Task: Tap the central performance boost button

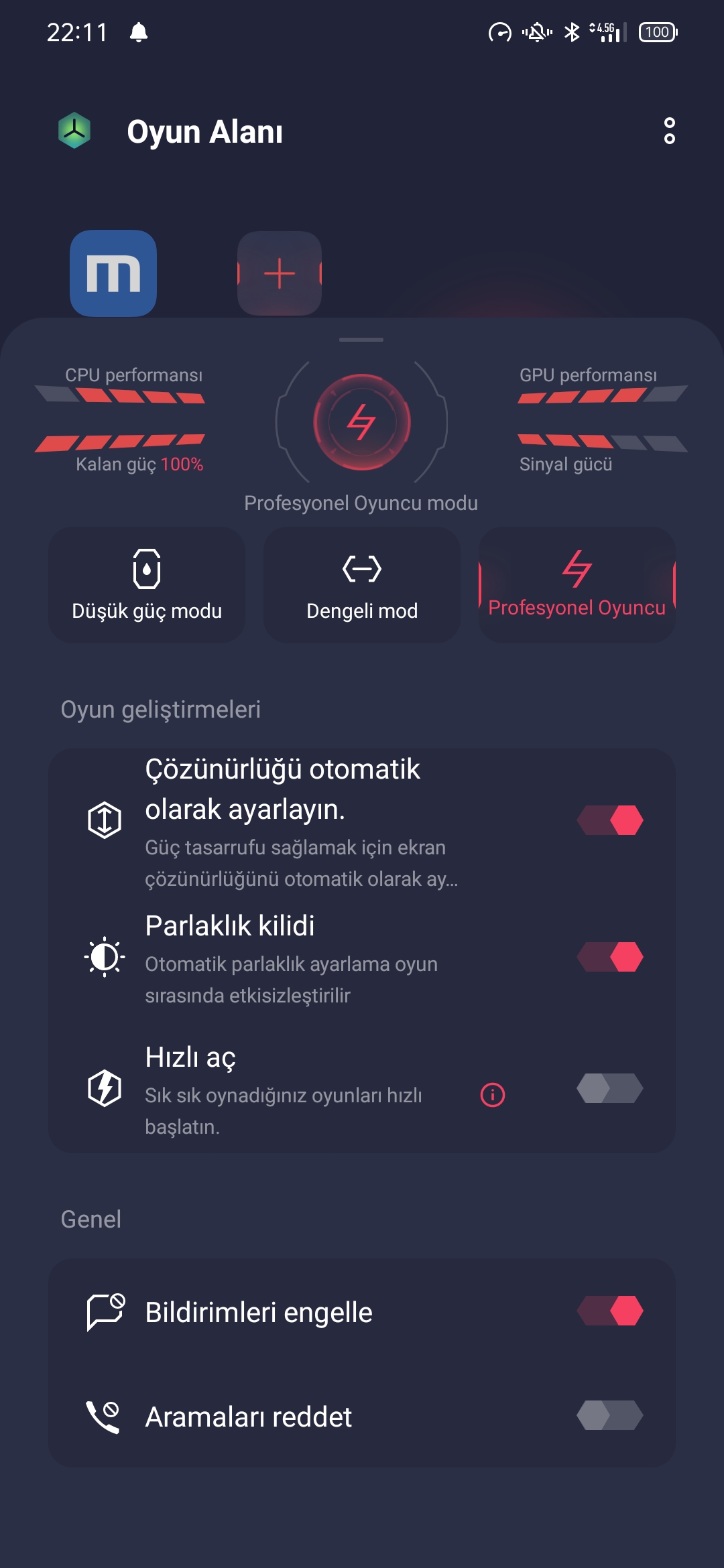Action: (x=362, y=422)
